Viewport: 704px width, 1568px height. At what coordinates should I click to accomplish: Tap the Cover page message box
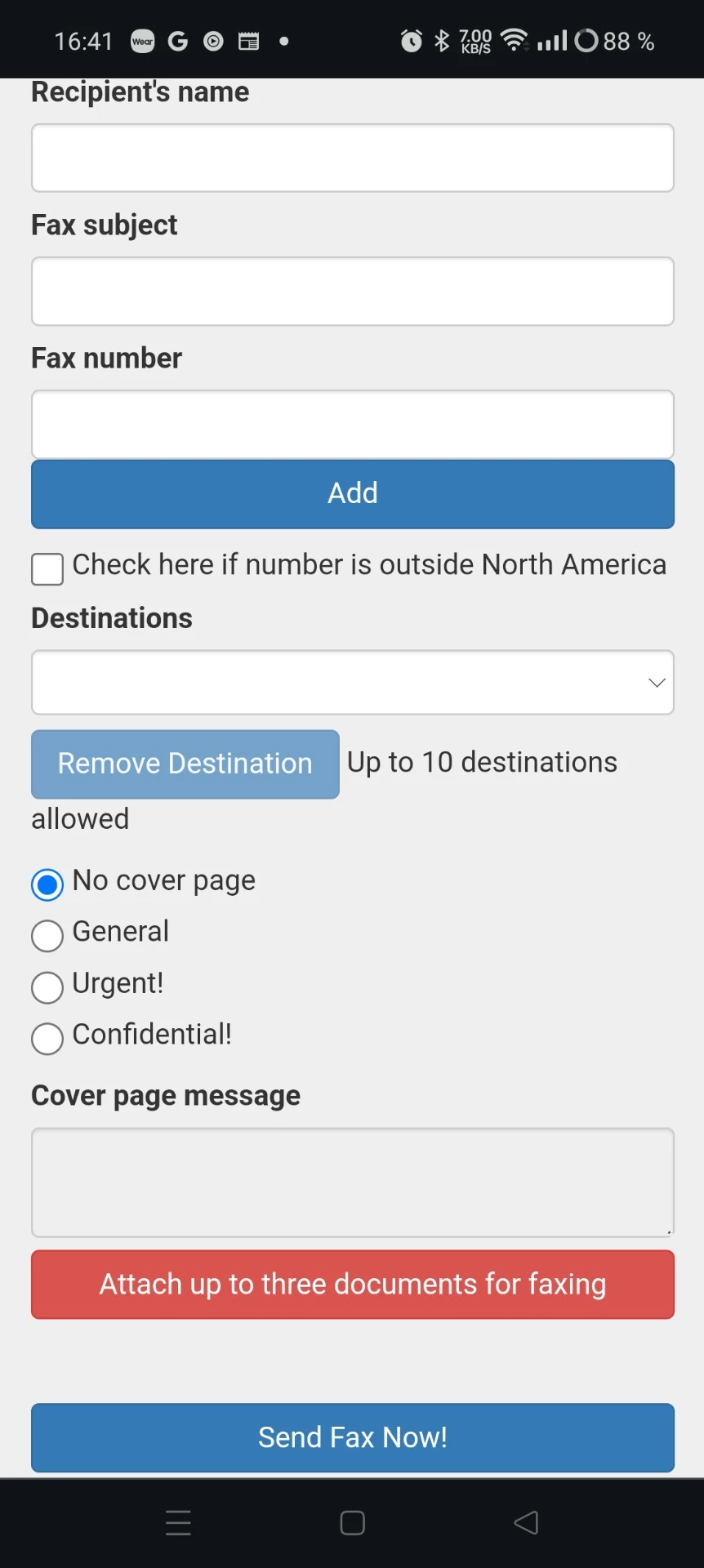pyautogui.click(x=352, y=1182)
